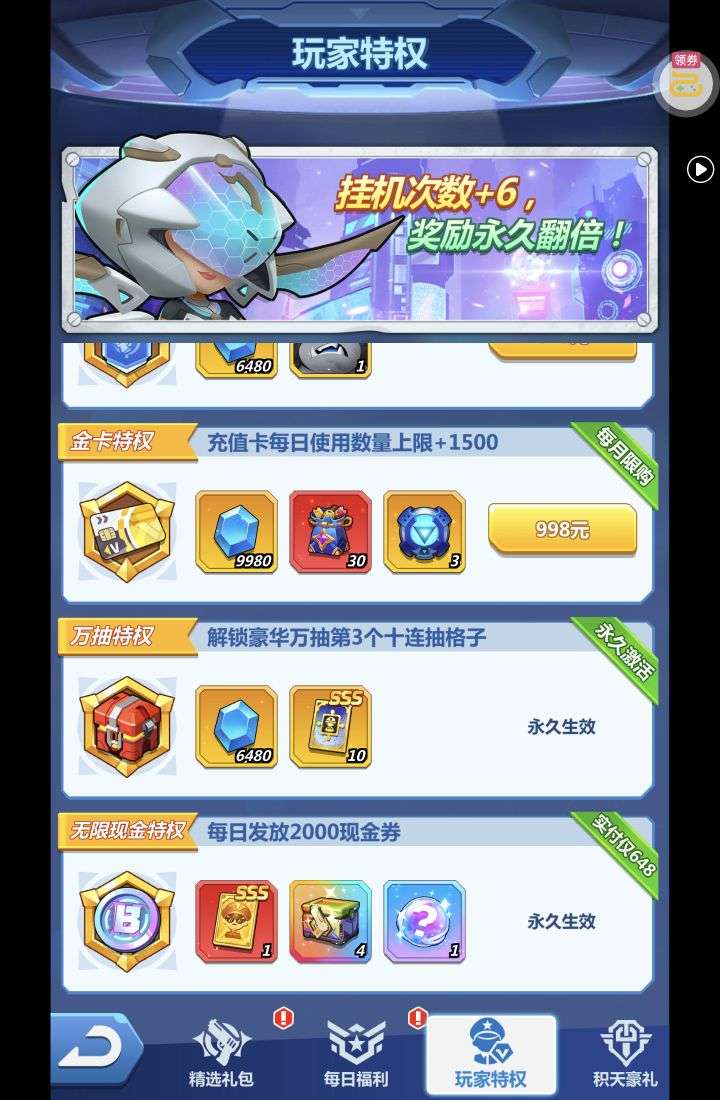View the 9980 gem reward in 金卡特权
The image size is (720, 1100).
(236, 532)
